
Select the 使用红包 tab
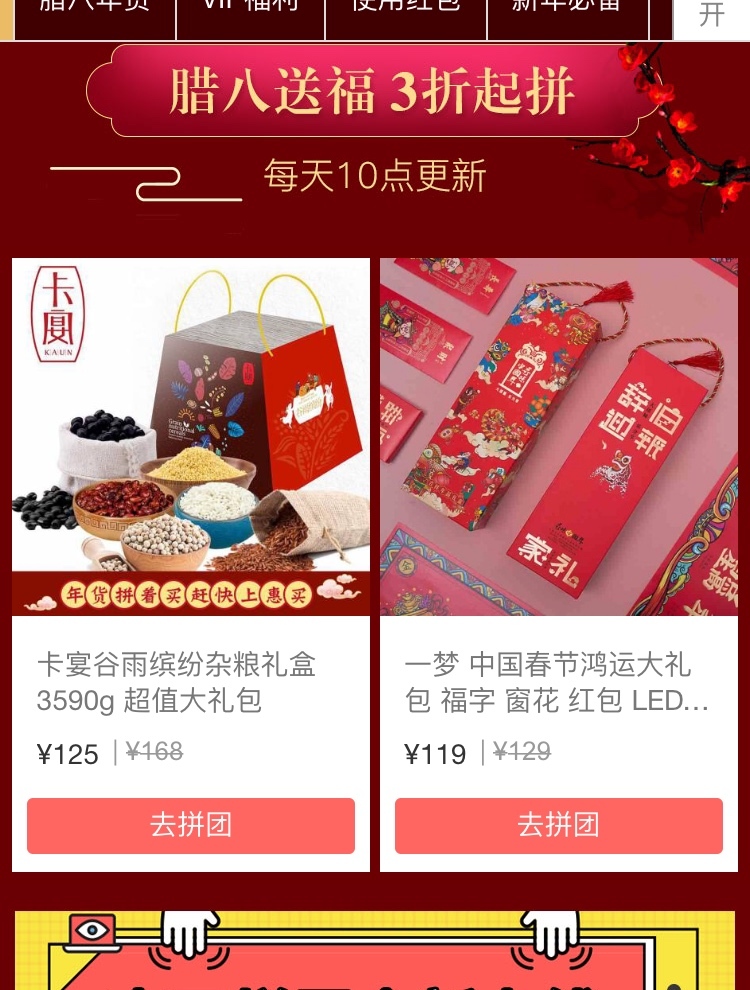405,10
